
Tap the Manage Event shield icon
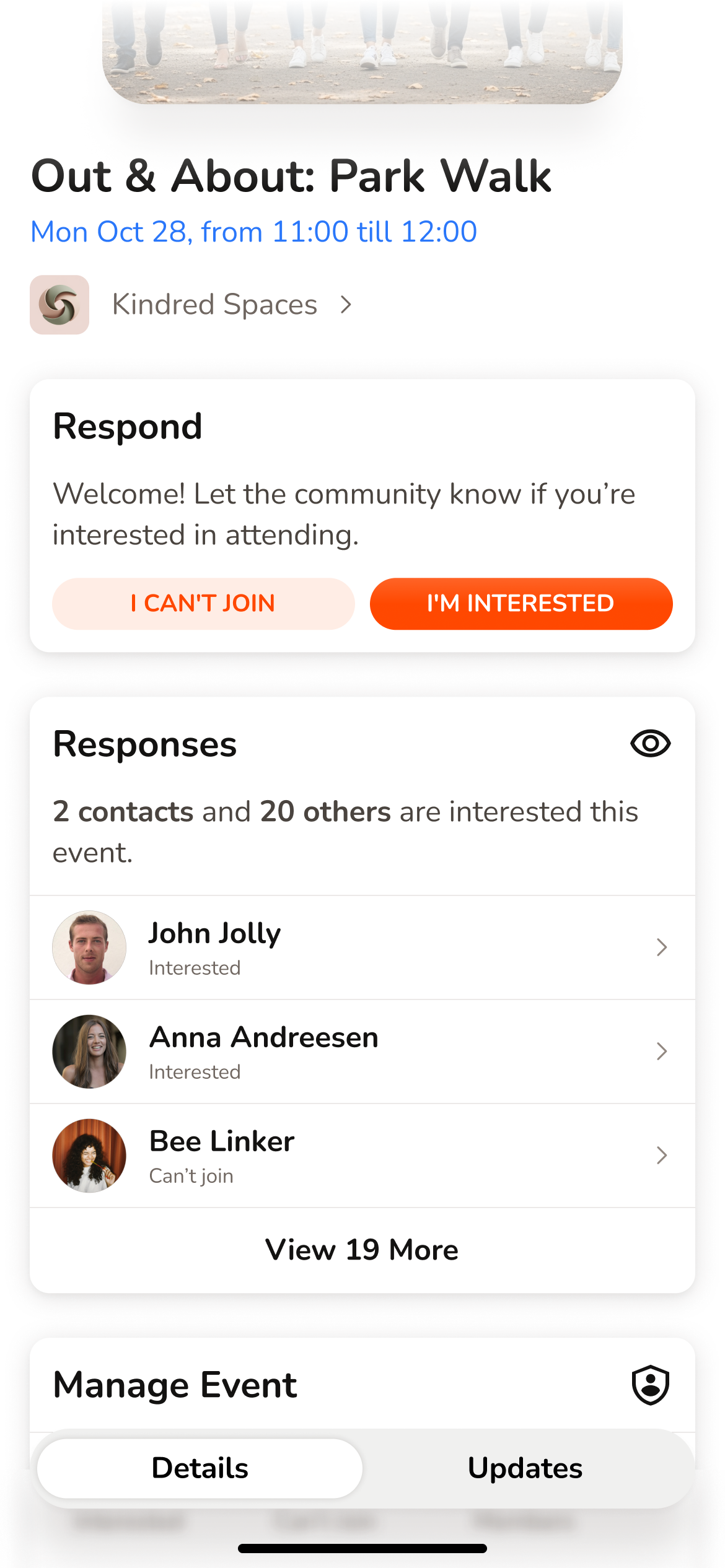(650, 1385)
